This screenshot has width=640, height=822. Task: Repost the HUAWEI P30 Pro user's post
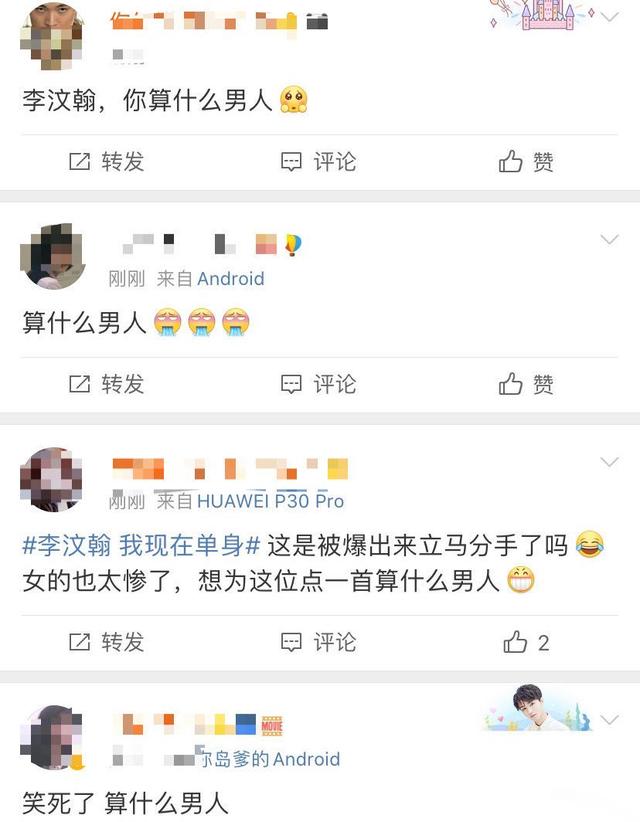click(106, 642)
